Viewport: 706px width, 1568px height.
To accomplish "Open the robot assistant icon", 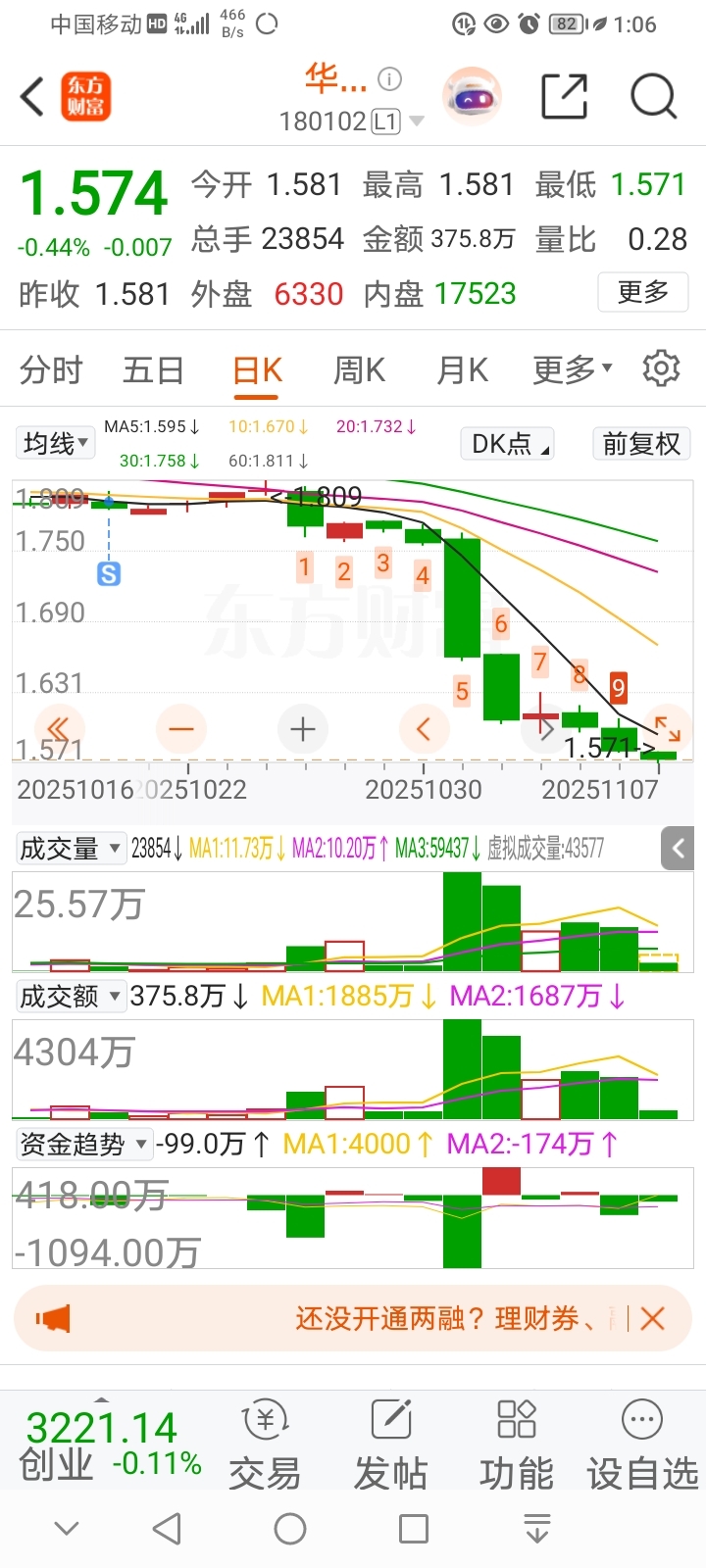I will tap(473, 97).
